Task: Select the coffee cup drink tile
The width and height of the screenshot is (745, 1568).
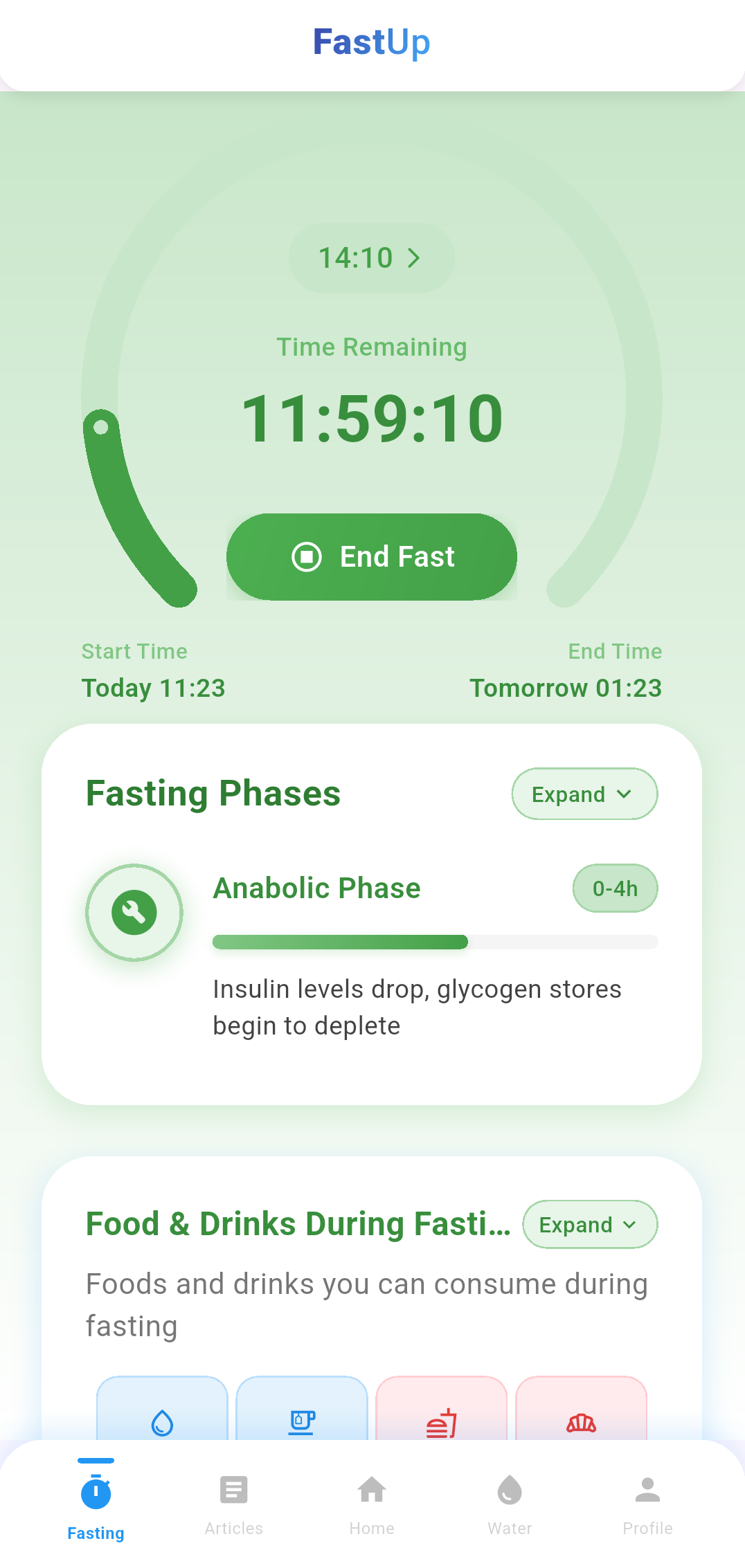Action: 302,1415
